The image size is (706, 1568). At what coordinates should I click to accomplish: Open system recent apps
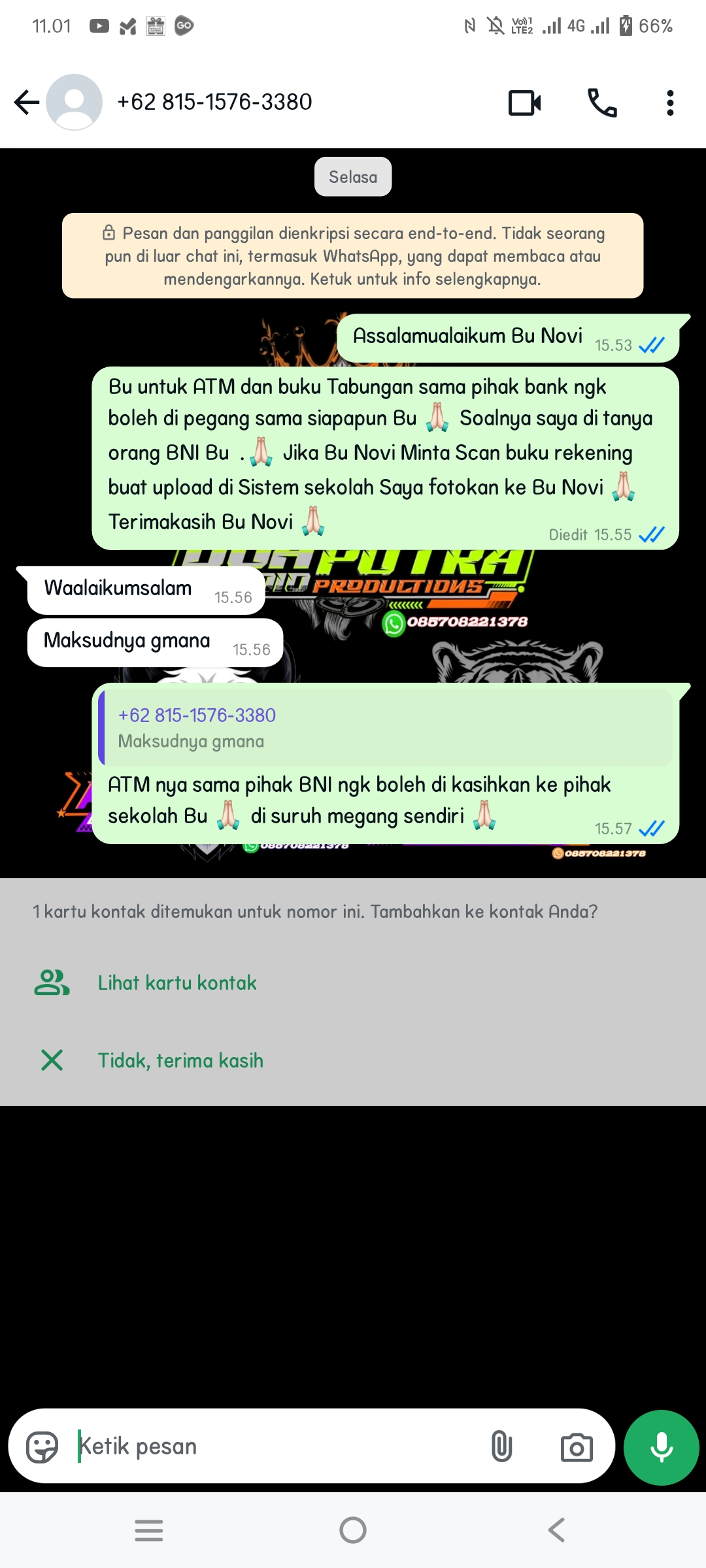(149, 1530)
